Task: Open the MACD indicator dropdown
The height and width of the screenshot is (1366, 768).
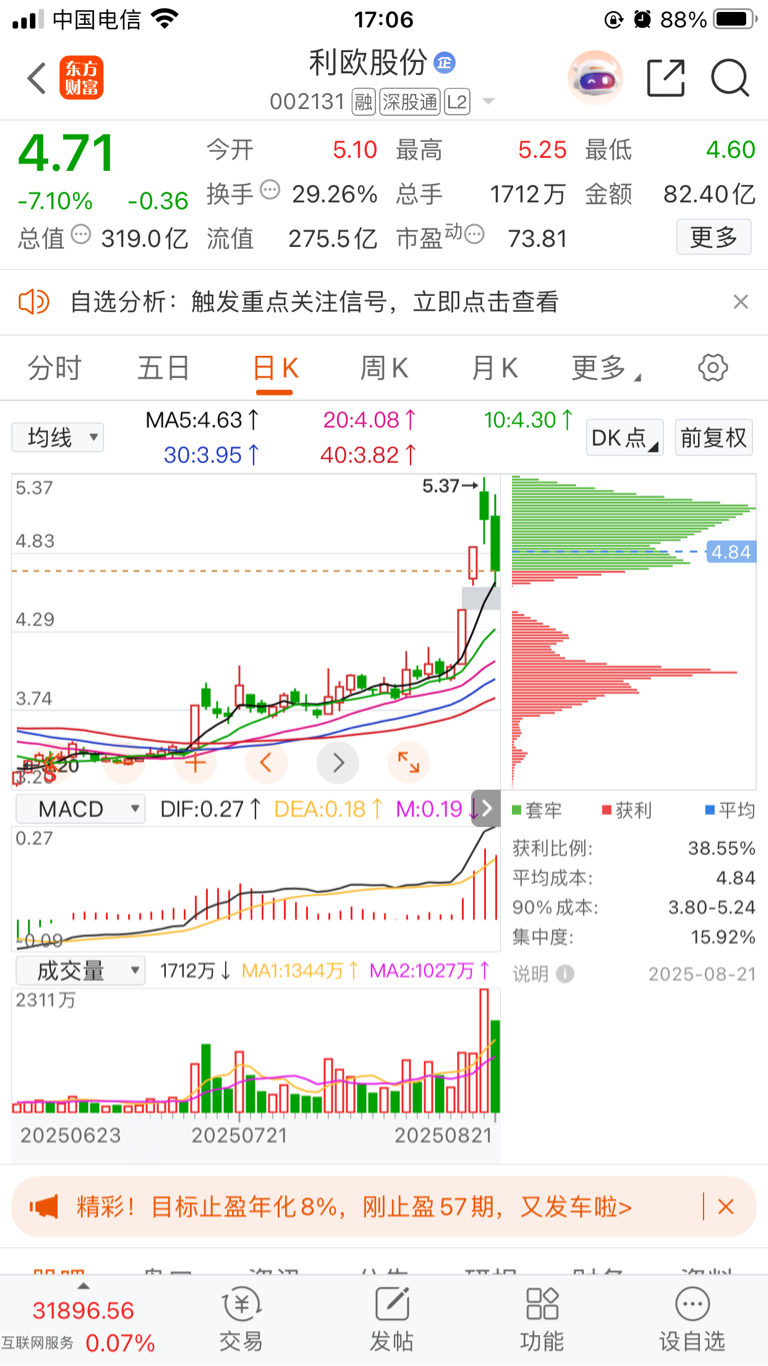Action: (78, 809)
